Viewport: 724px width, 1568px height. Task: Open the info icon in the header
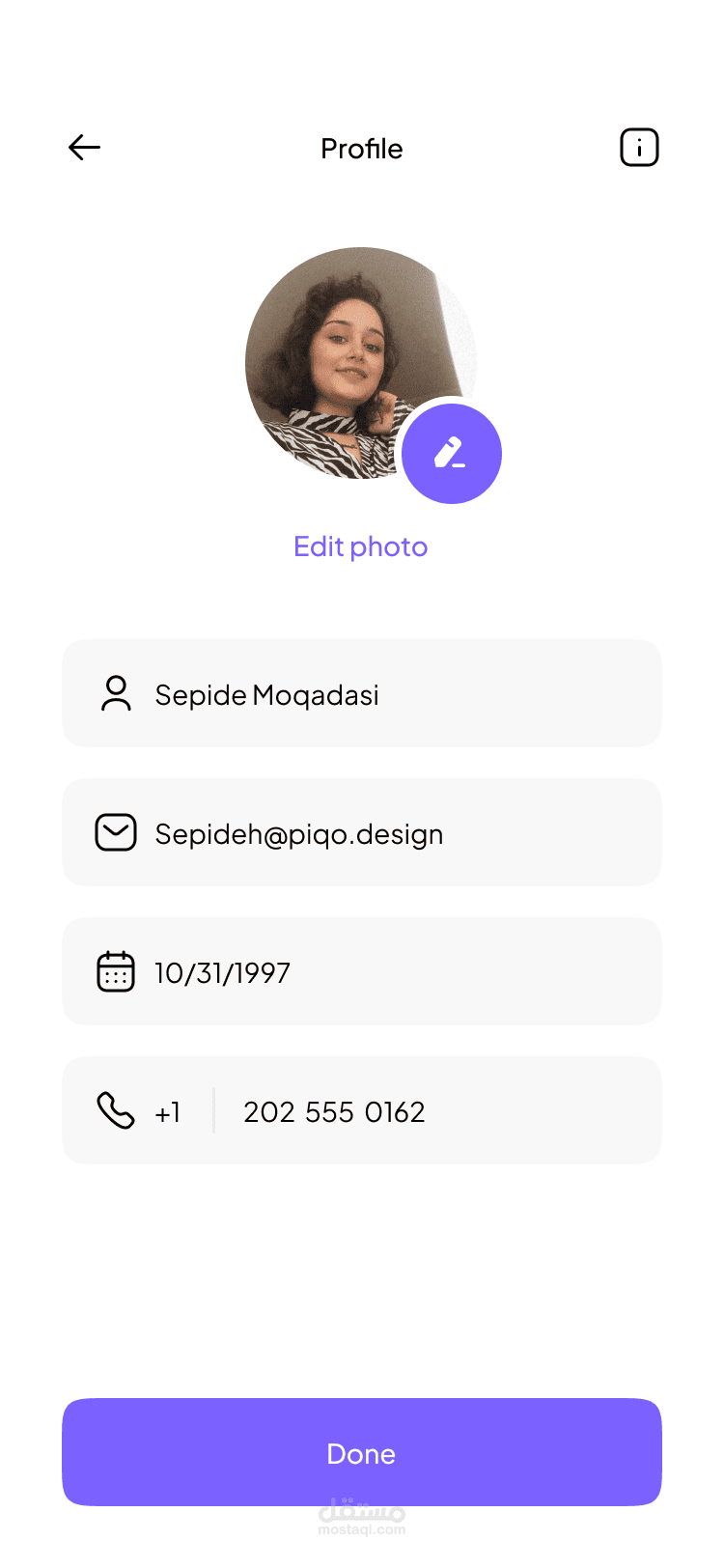point(639,148)
